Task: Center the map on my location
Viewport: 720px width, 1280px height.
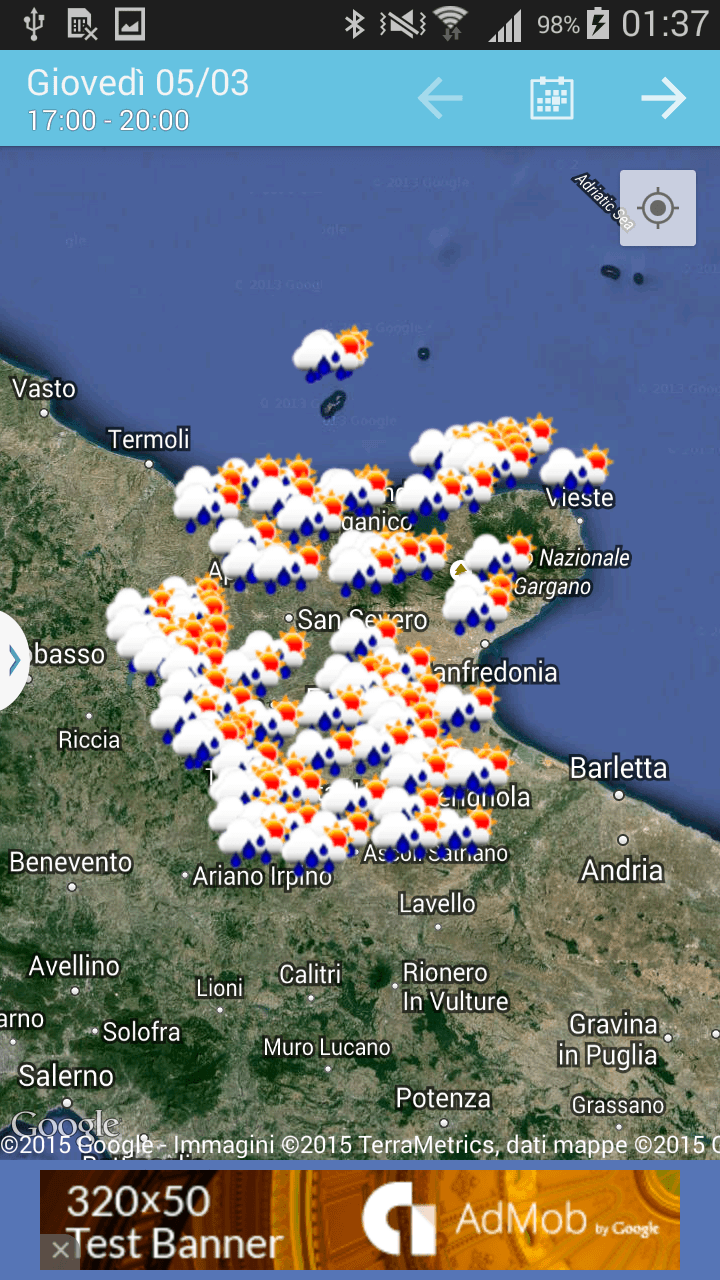Action: point(657,208)
